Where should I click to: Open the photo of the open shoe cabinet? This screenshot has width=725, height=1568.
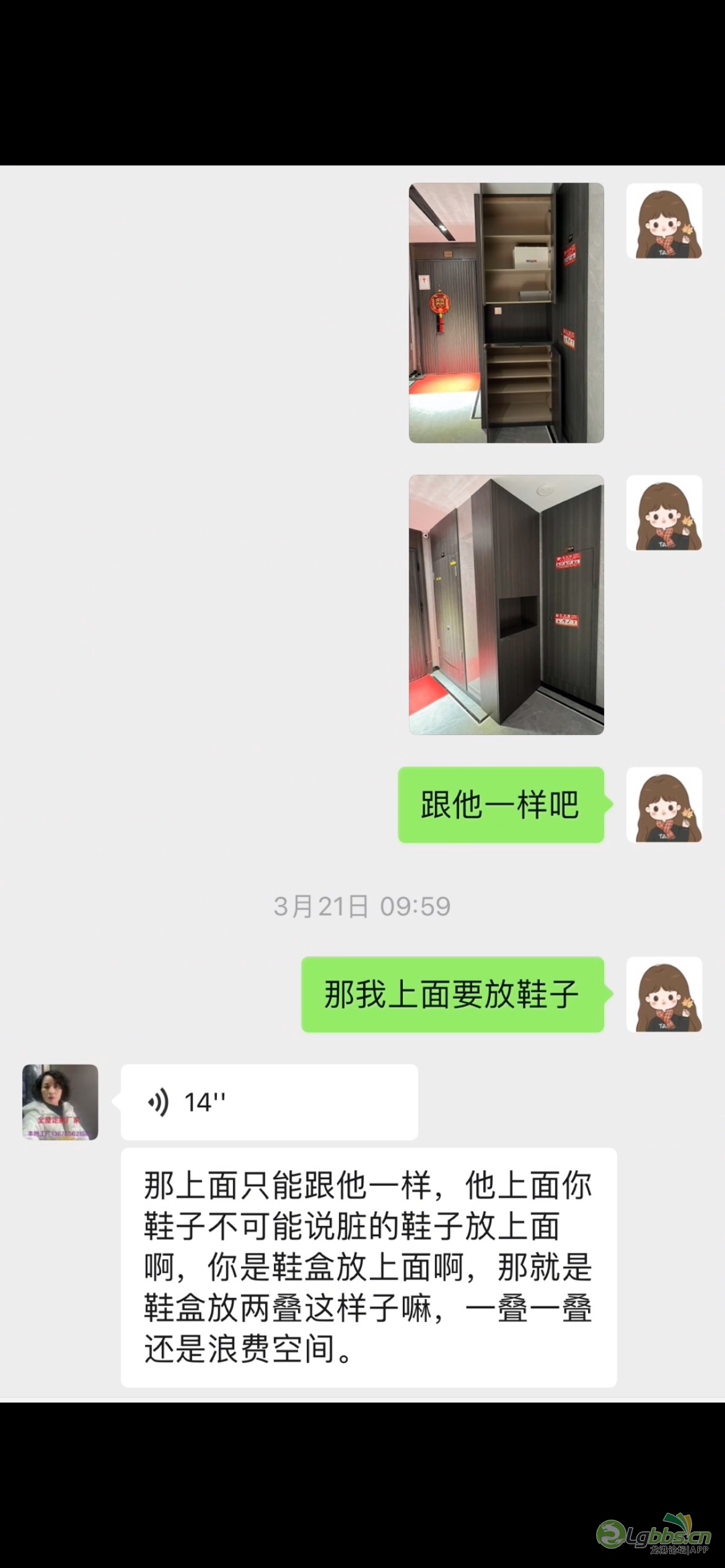pos(506,313)
